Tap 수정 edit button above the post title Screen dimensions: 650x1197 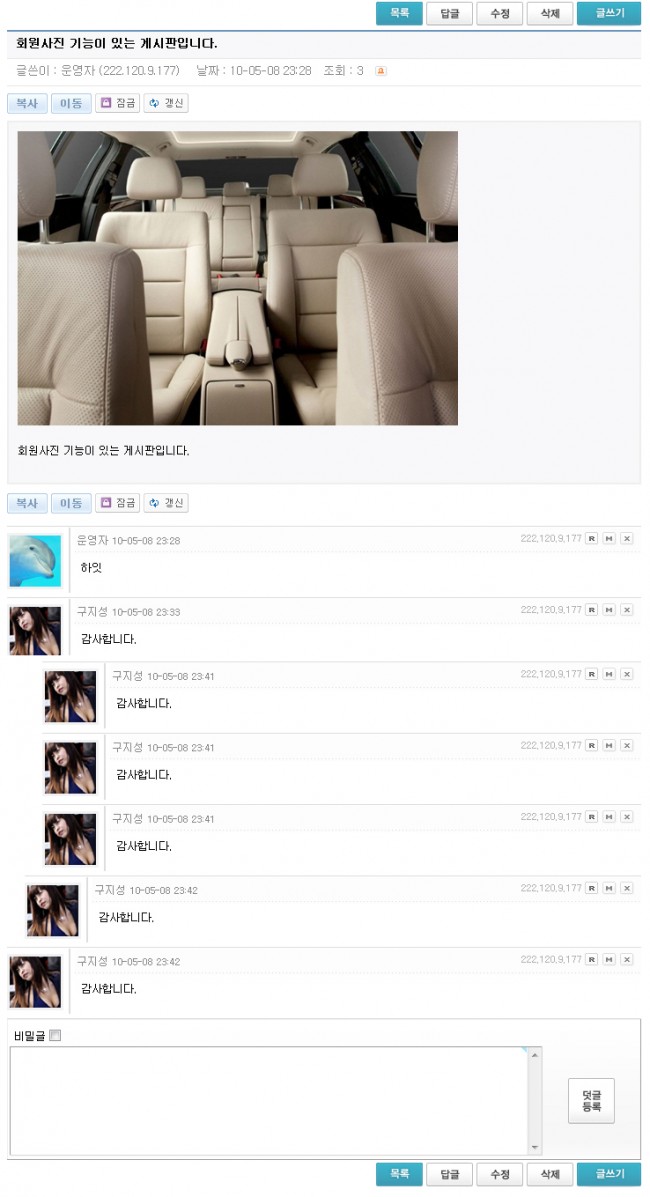click(x=499, y=13)
